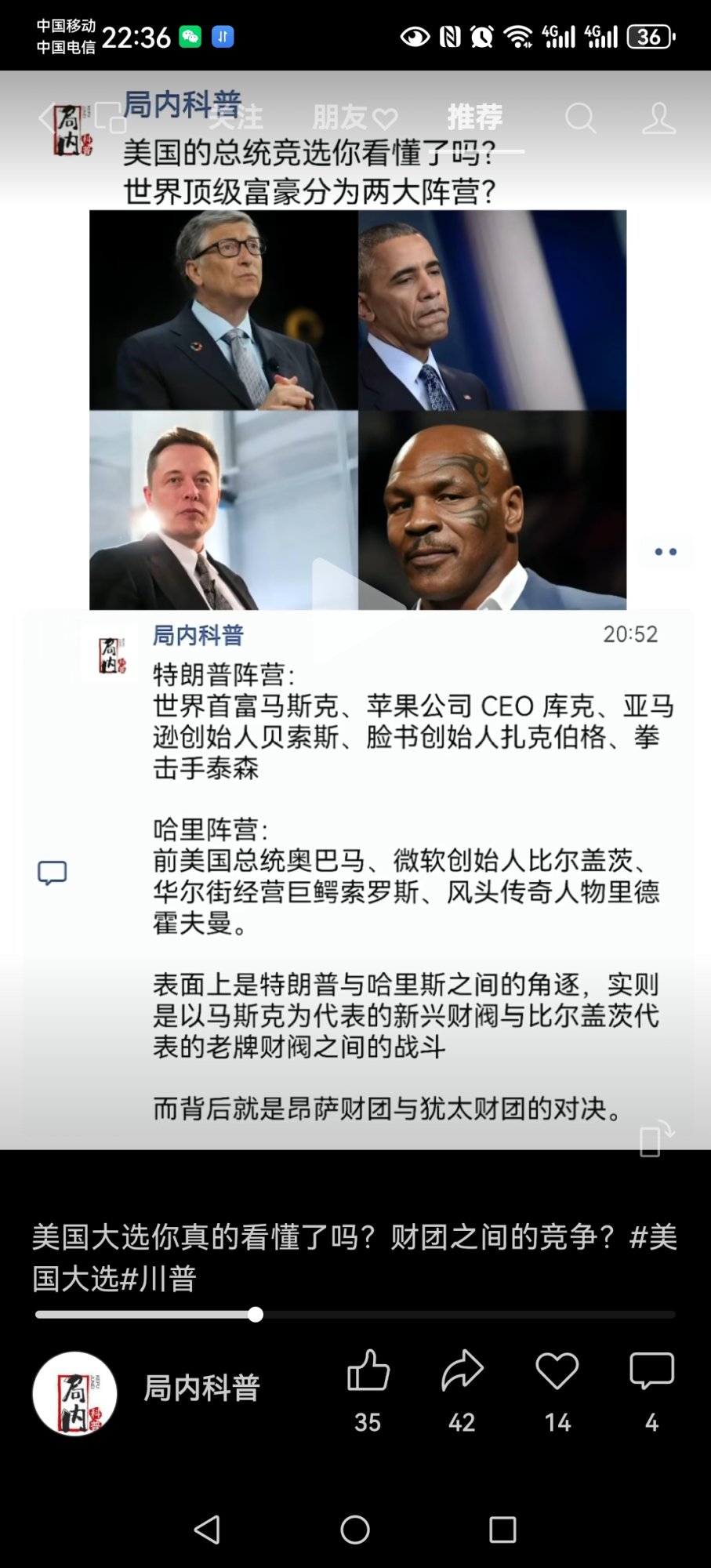The height and width of the screenshot is (1568, 711).
Task: Open comments via the speech bubble icon
Action: 53,872
